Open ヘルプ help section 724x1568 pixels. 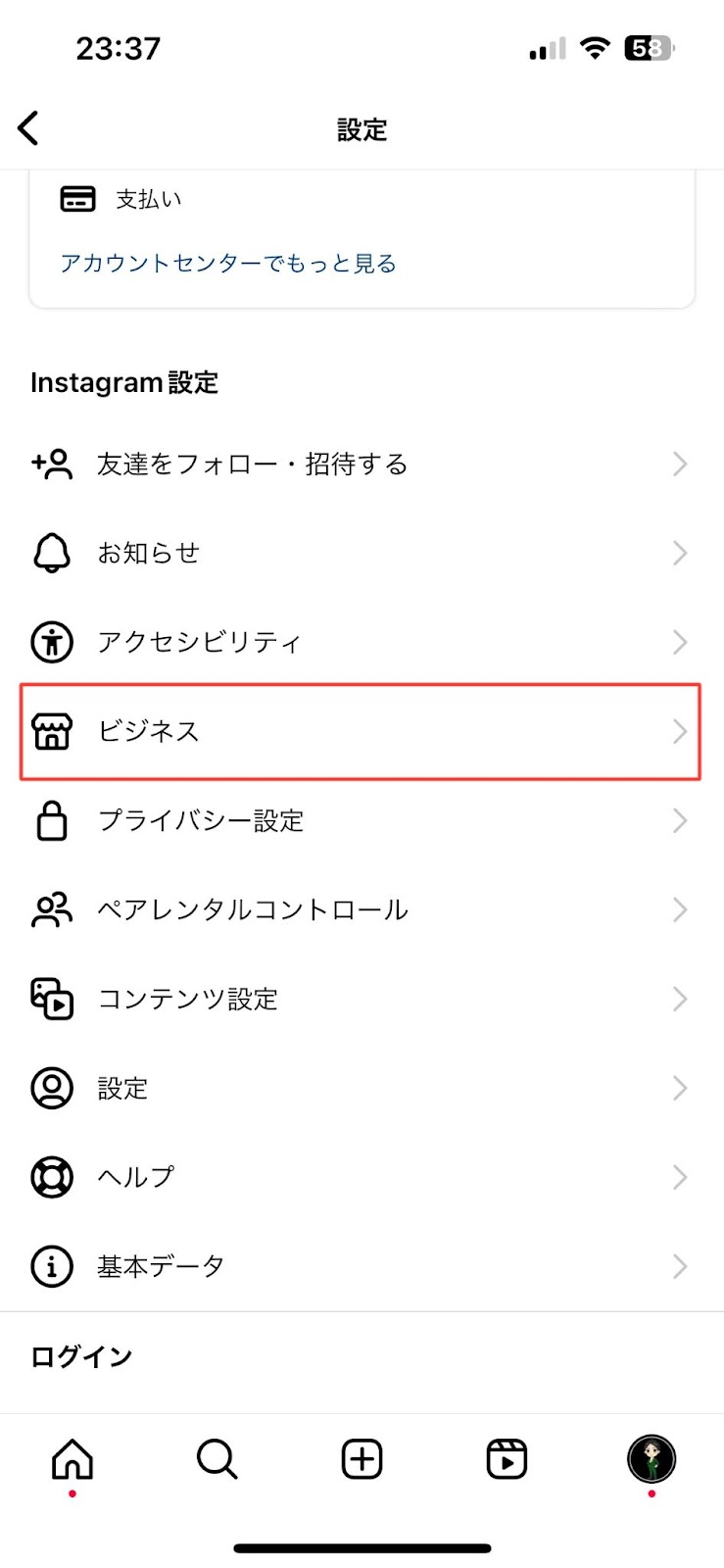(x=362, y=1177)
